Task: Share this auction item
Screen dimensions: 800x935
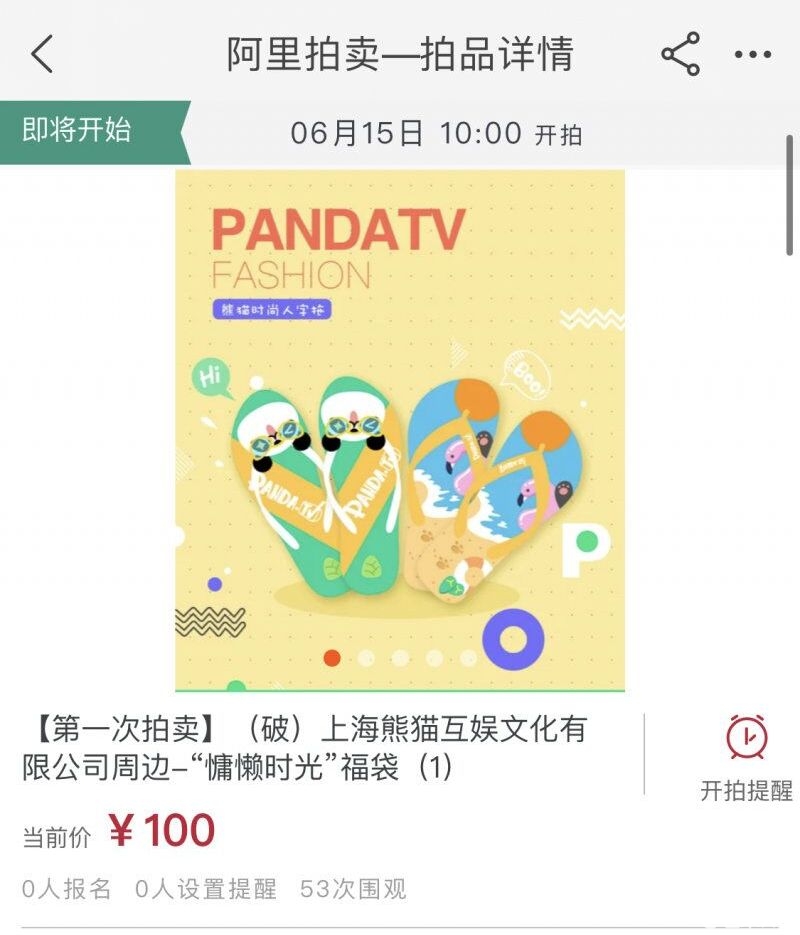Action: coord(680,54)
